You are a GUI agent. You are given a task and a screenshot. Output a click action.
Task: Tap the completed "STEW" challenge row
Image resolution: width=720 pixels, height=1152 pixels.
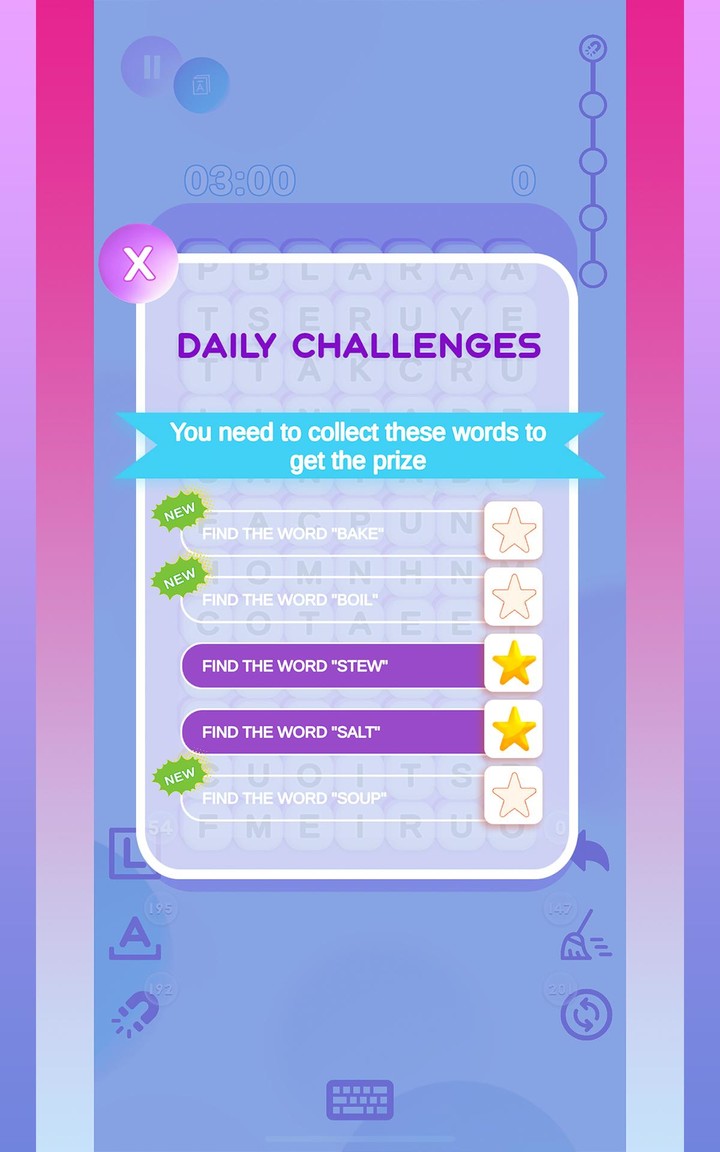(x=335, y=666)
